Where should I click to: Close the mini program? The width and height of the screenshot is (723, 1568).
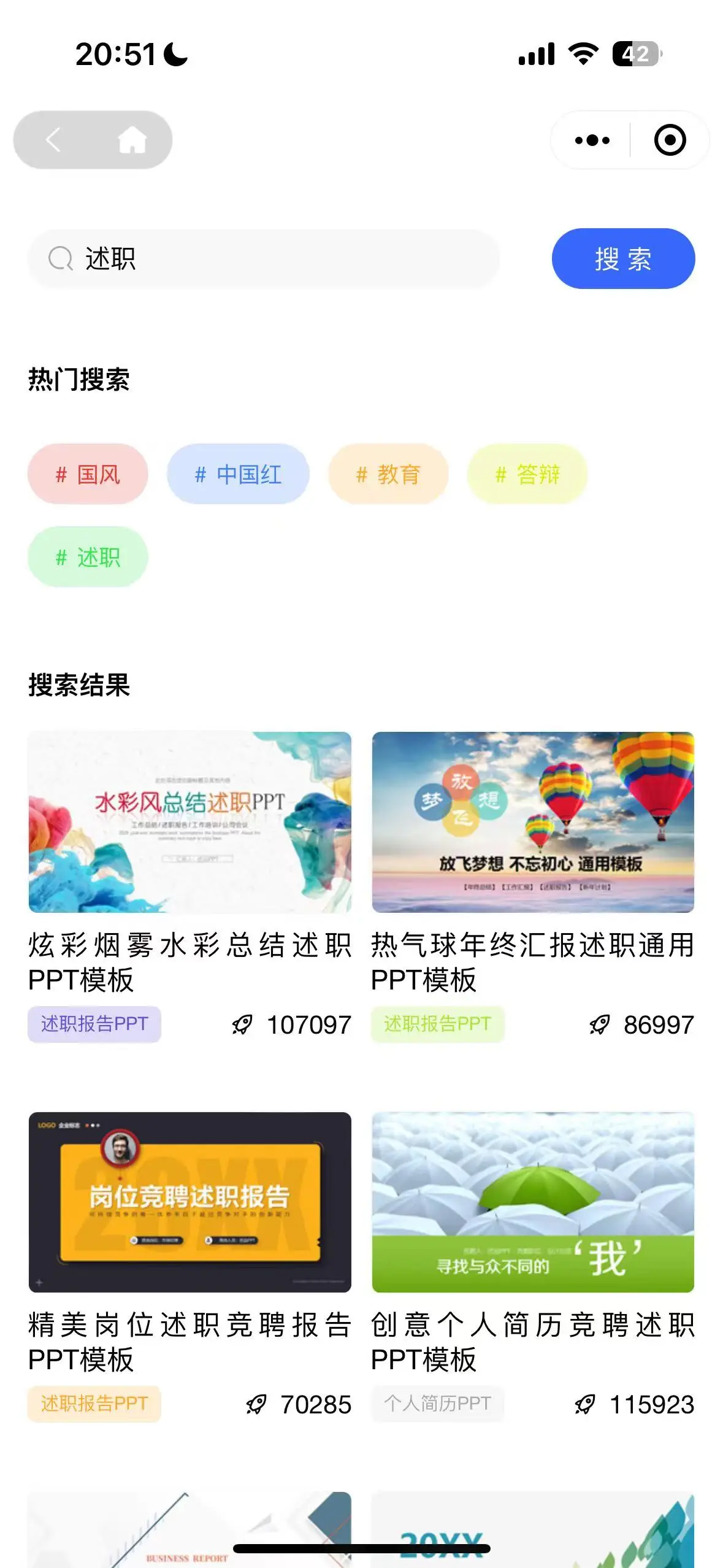coord(670,140)
